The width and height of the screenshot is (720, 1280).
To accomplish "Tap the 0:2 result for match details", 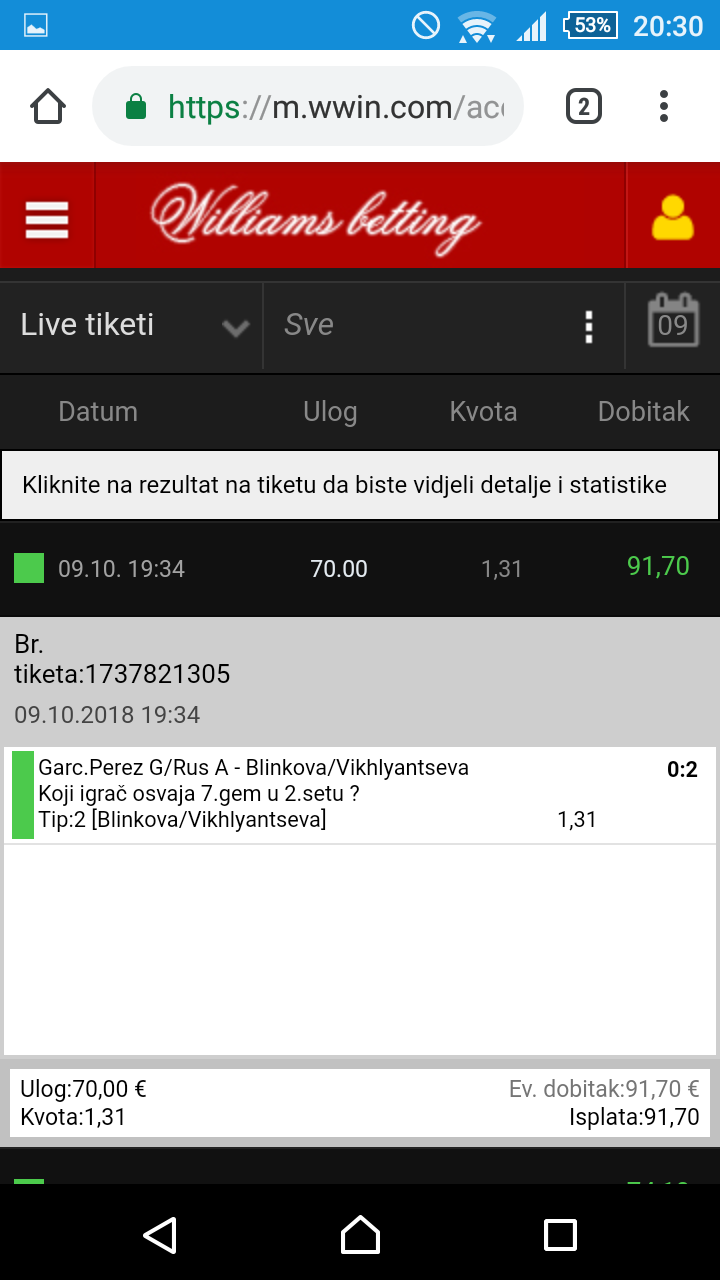I will coord(682,769).
